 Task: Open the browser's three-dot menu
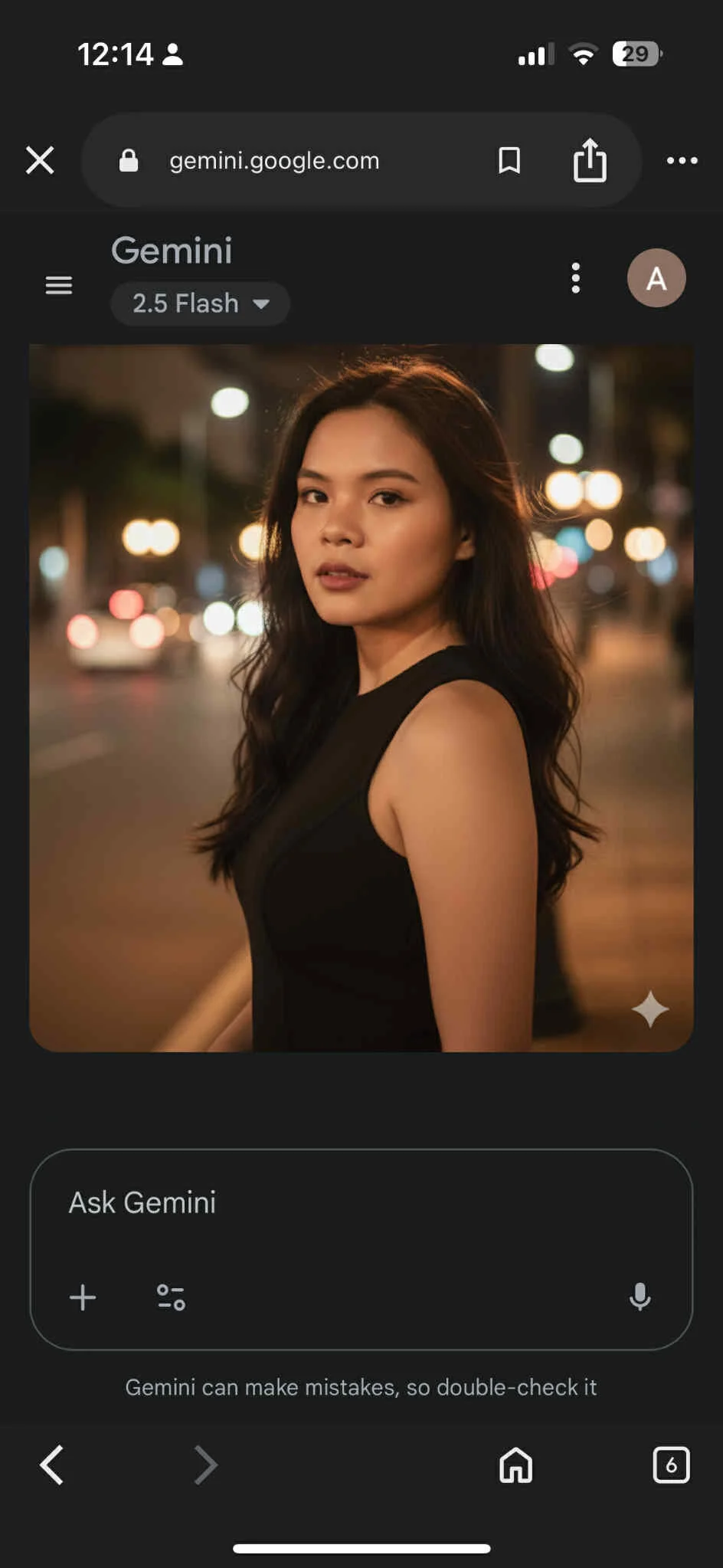[x=682, y=161]
